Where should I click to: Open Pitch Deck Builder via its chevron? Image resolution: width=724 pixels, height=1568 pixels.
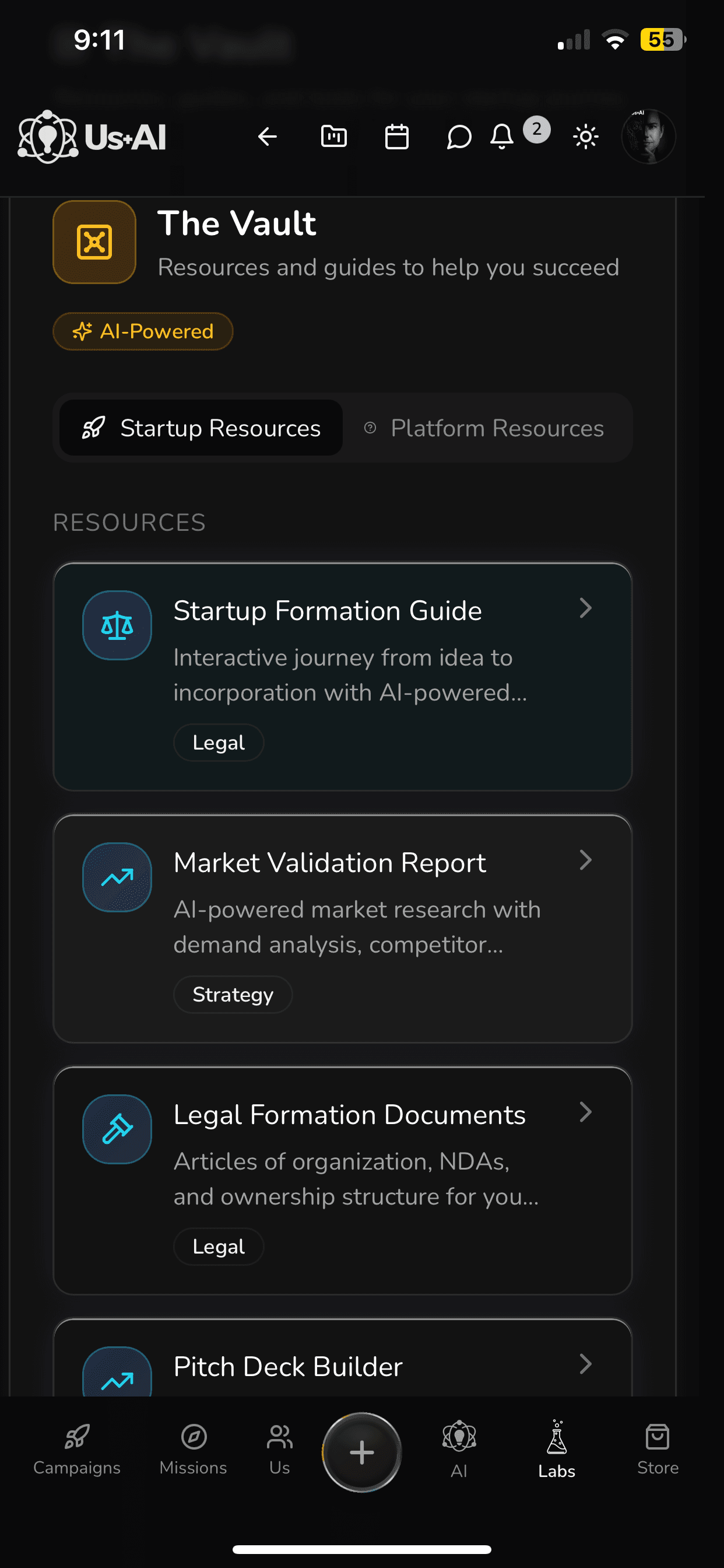pyautogui.click(x=586, y=1364)
